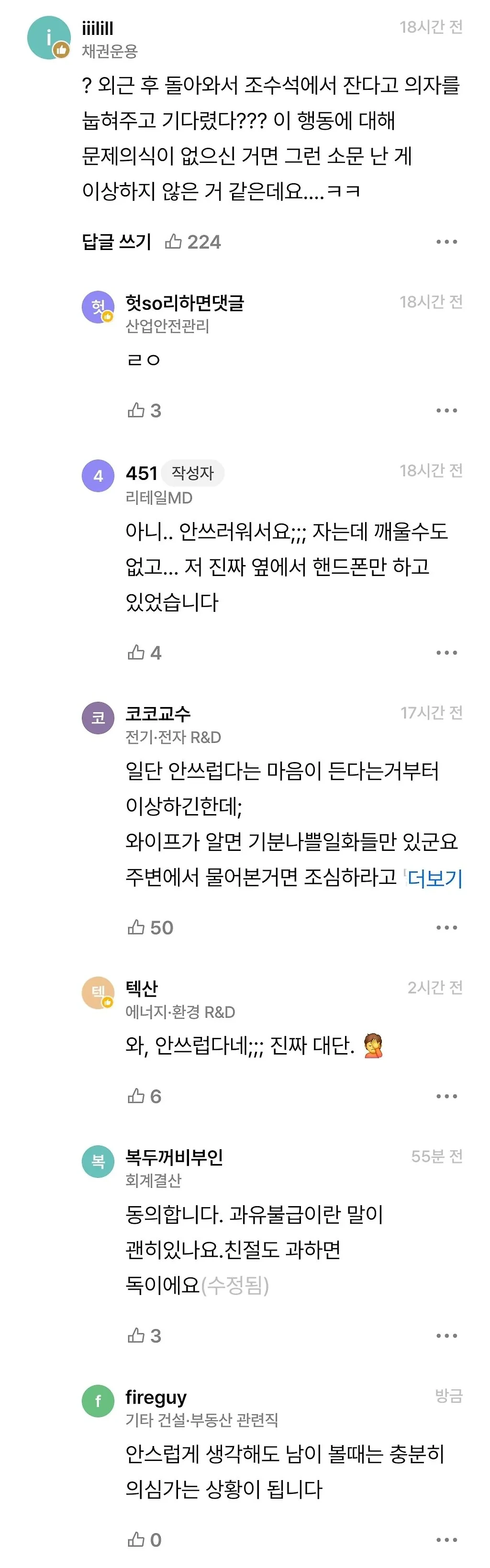Open more options on 코코교수's comment
This screenshot has height=1568, width=490.
point(446,927)
